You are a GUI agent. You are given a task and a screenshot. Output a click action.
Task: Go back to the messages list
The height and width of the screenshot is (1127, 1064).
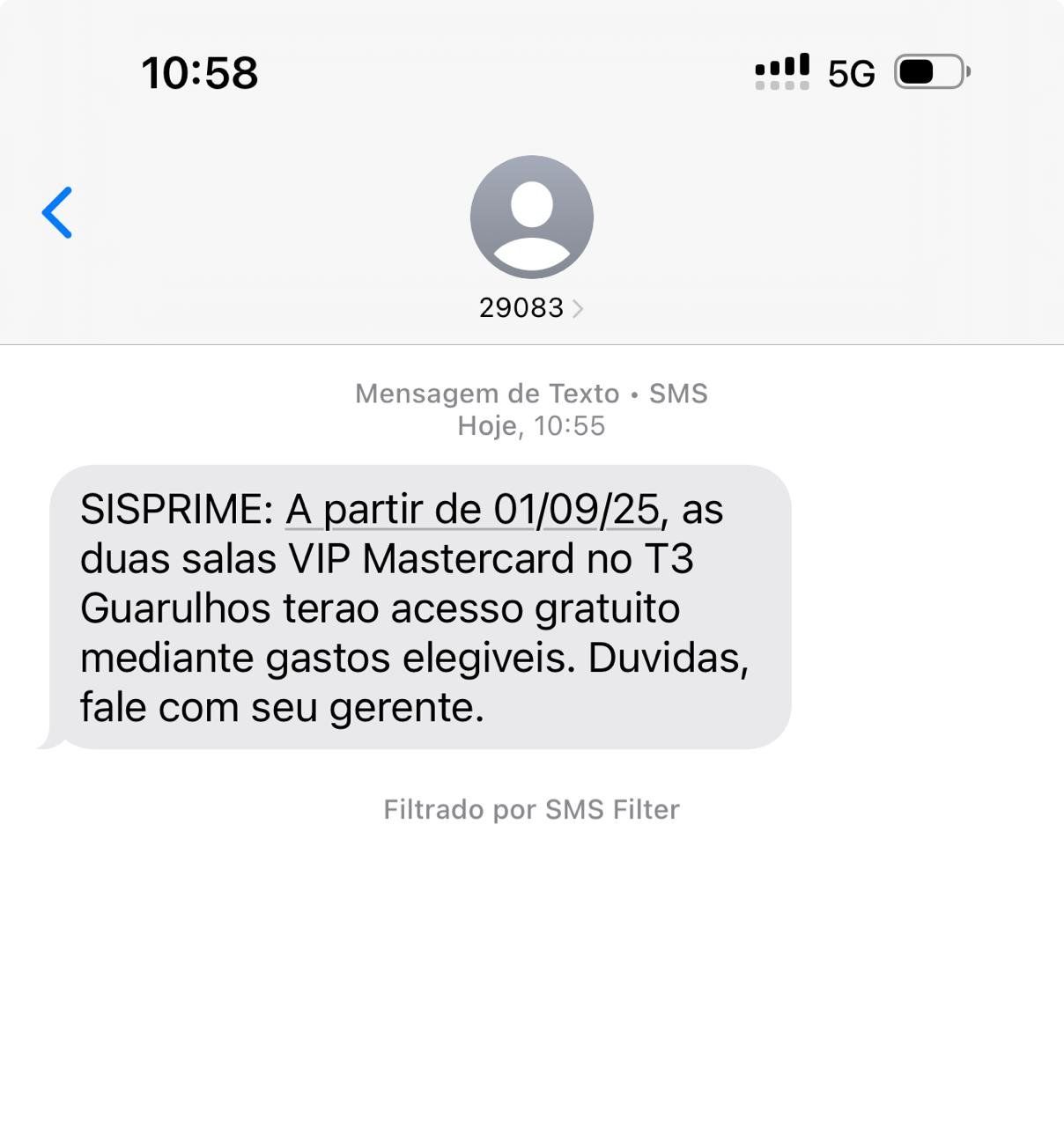click(x=57, y=212)
